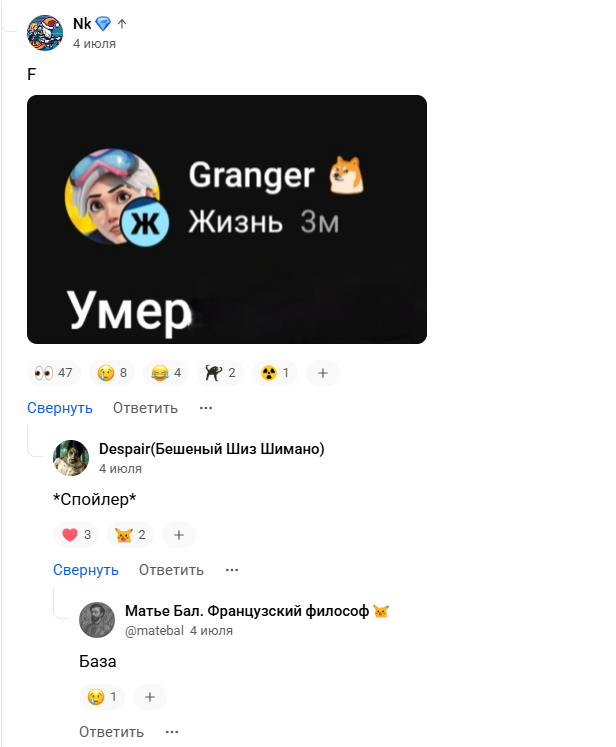This screenshot has height=747, width=616.
Task: Add a new reaction to Nk's comment
Action: [x=323, y=373]
